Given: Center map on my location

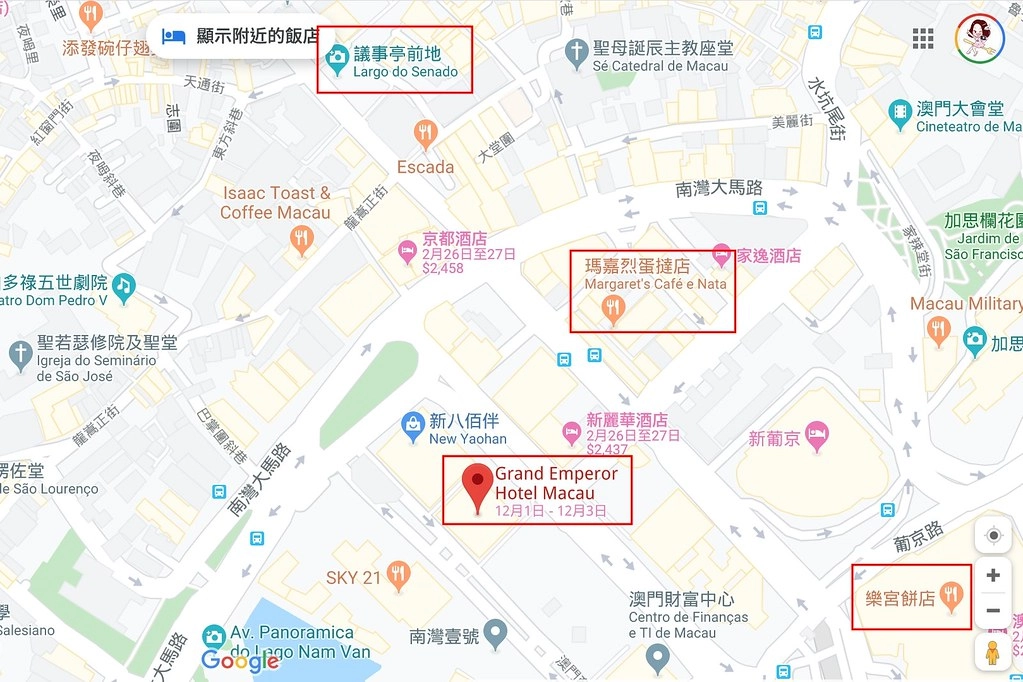Looking at the screenshot, I should click(x=993, y=535).
